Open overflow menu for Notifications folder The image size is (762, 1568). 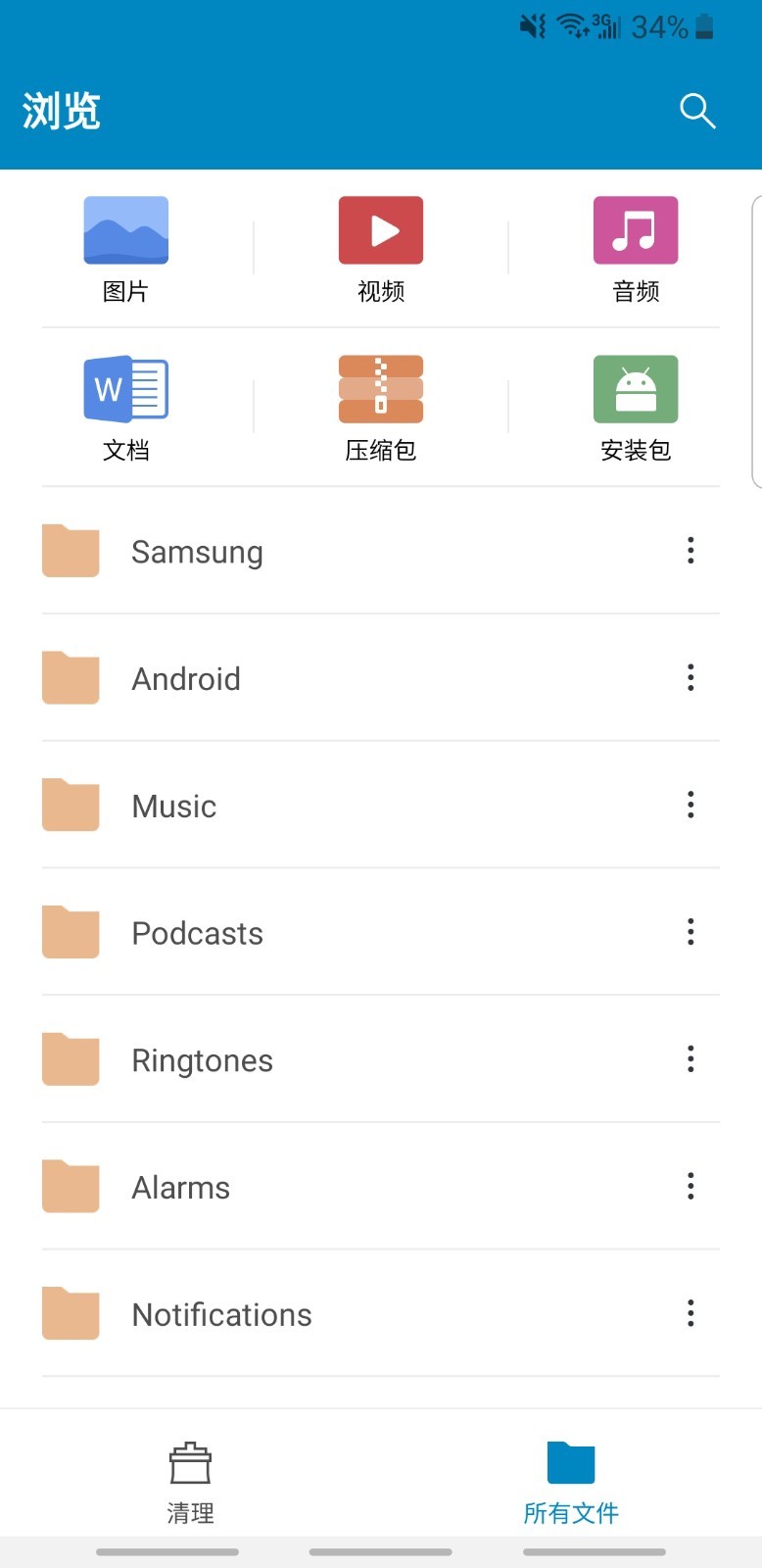click(x=691, y=1313)
